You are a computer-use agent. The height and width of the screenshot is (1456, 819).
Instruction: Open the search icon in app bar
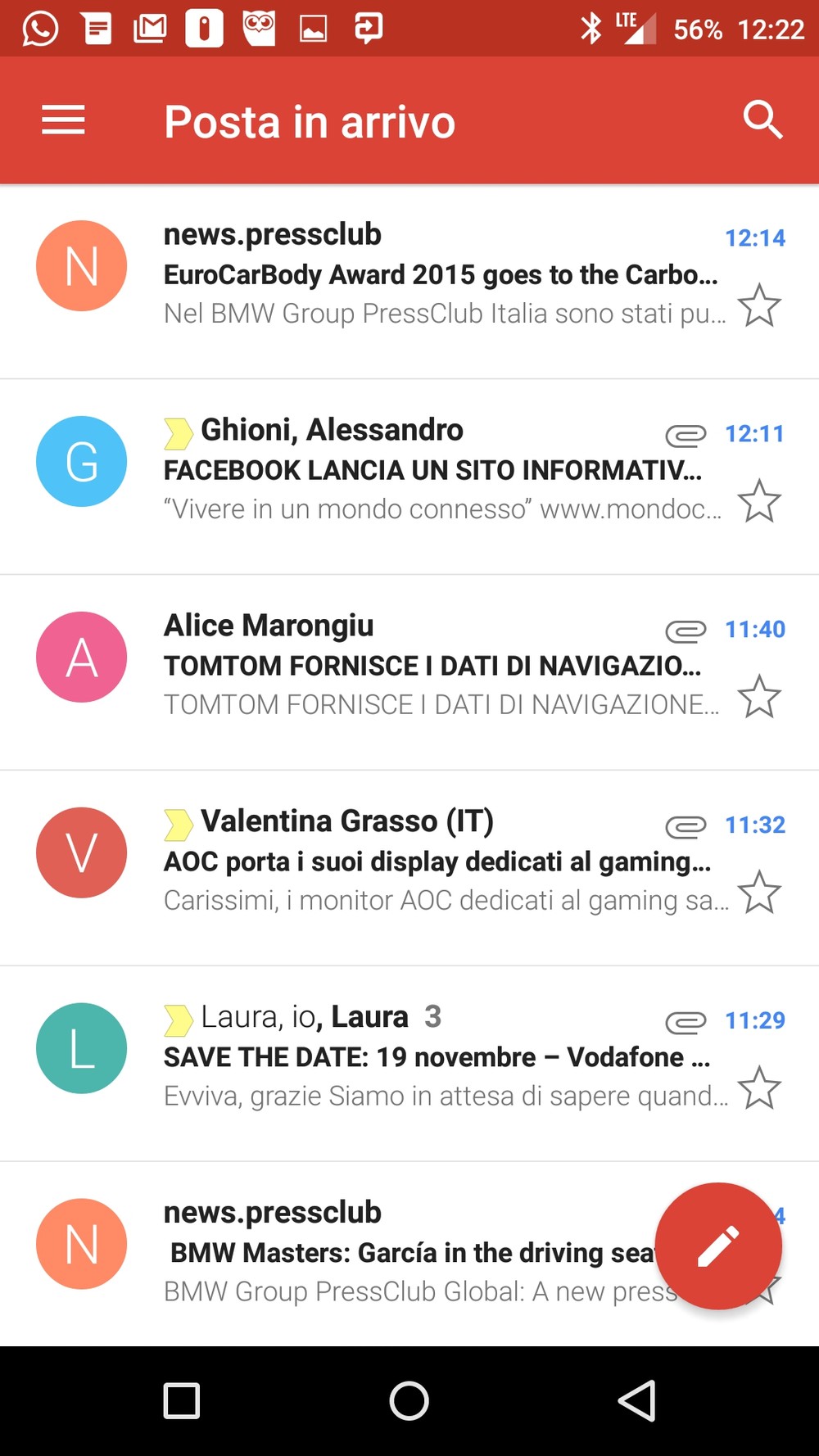click(x=762, y=120)
